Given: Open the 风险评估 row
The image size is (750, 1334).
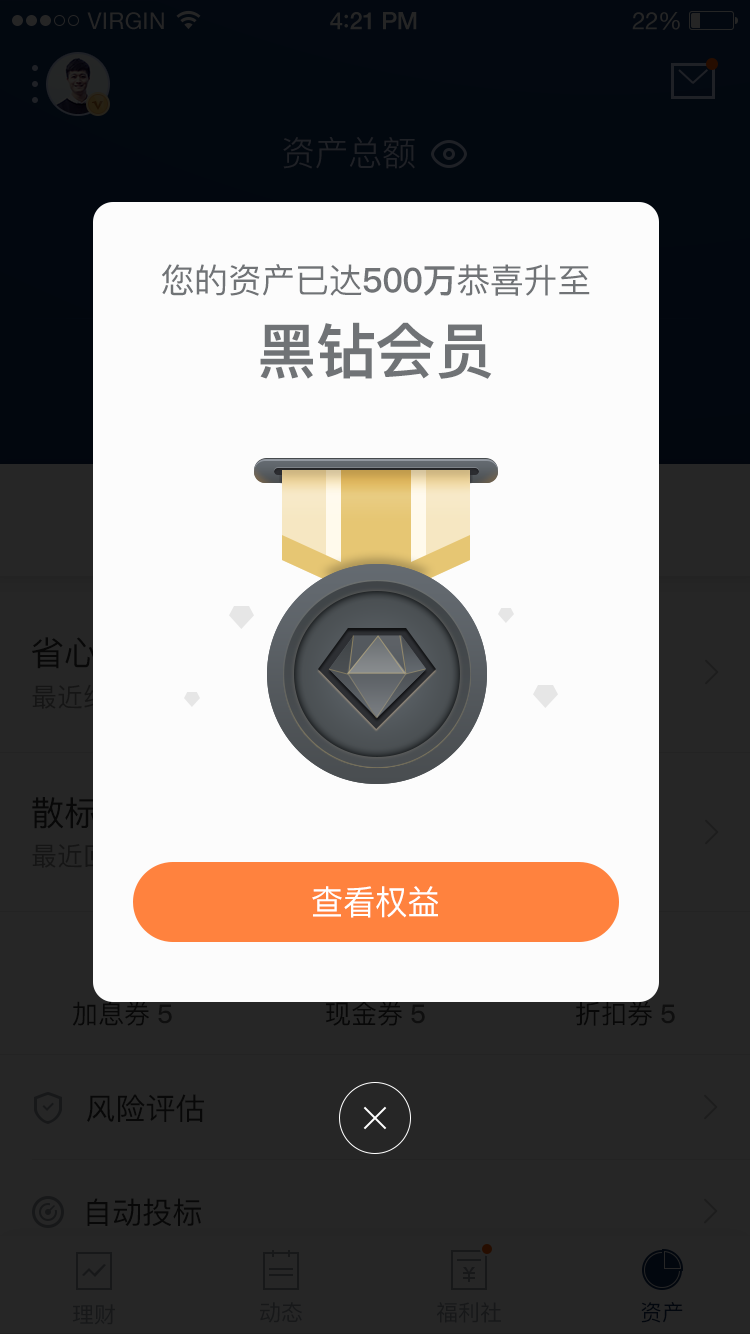Looking at the screenshot, I should [375, 1108].
